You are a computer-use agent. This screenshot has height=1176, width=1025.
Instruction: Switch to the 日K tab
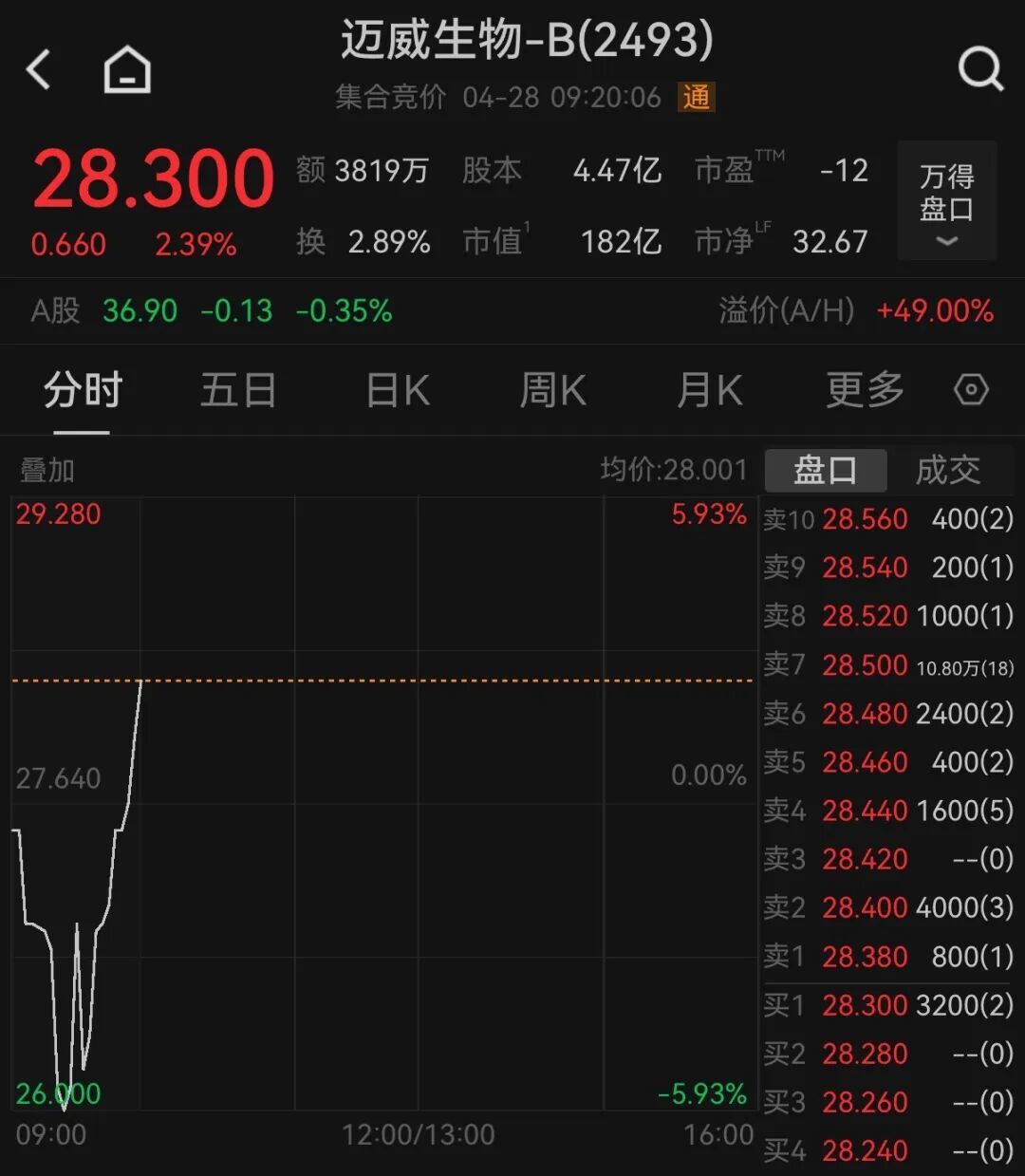coord(398,390)
